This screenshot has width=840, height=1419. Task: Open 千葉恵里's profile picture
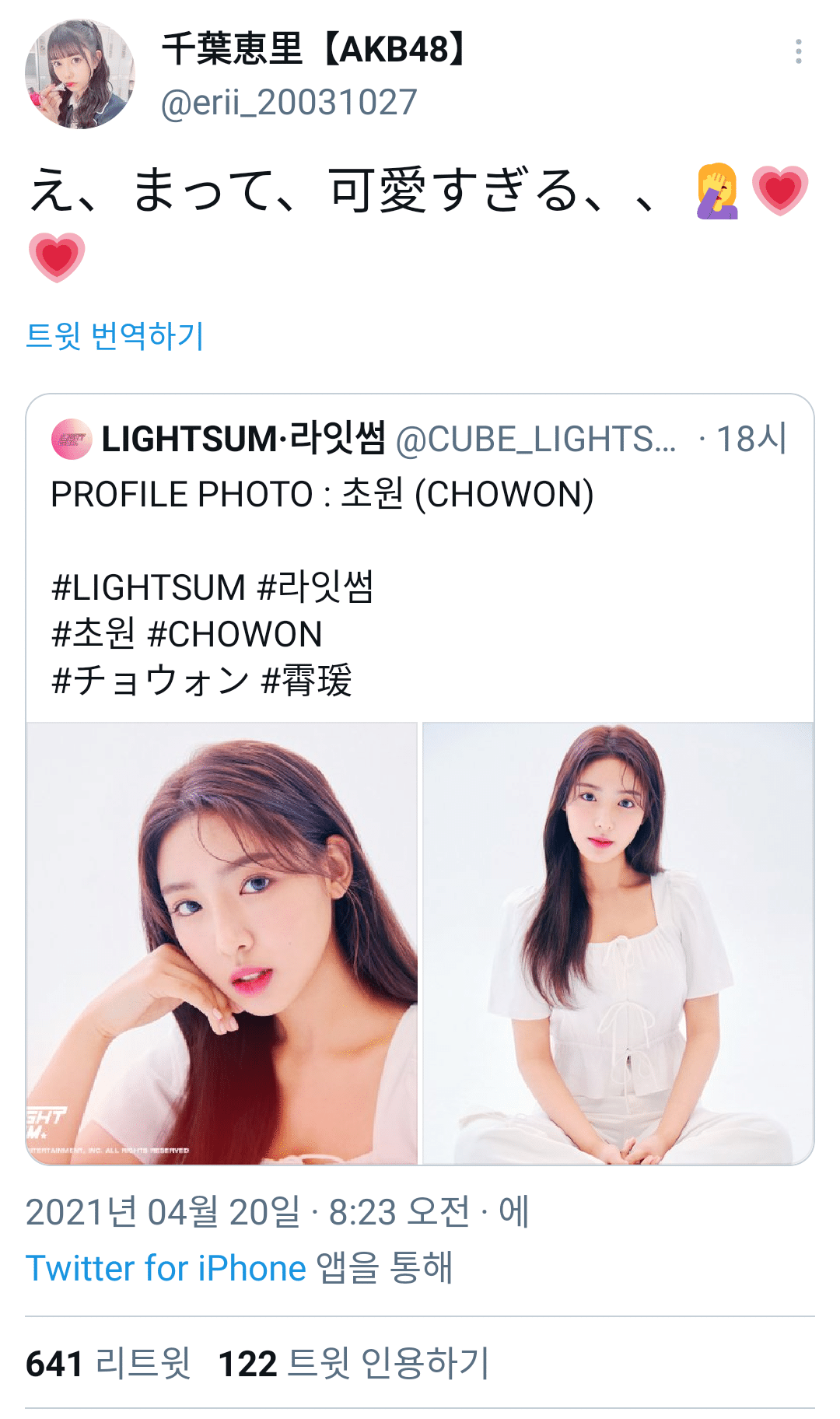click(79, 75)
